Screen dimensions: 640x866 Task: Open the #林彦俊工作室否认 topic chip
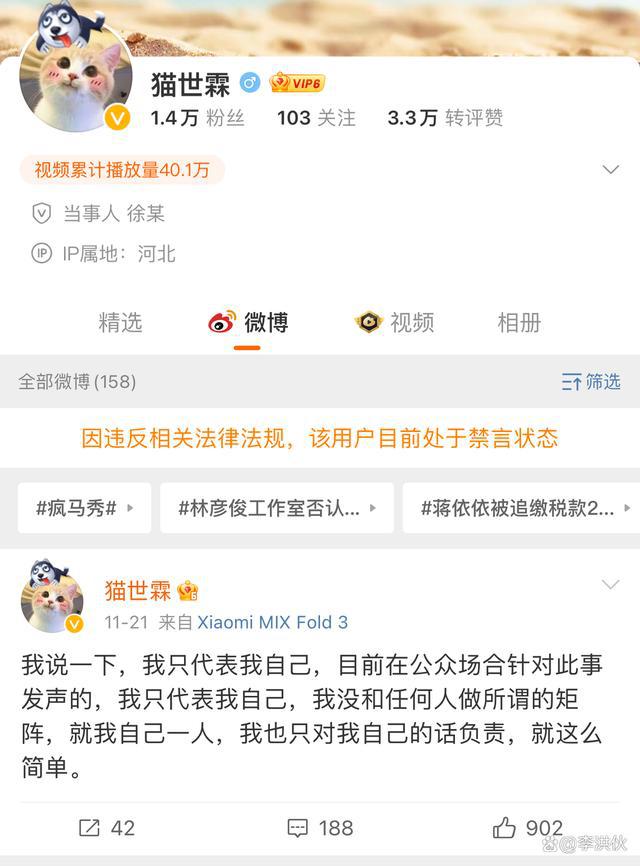(277, 508)
